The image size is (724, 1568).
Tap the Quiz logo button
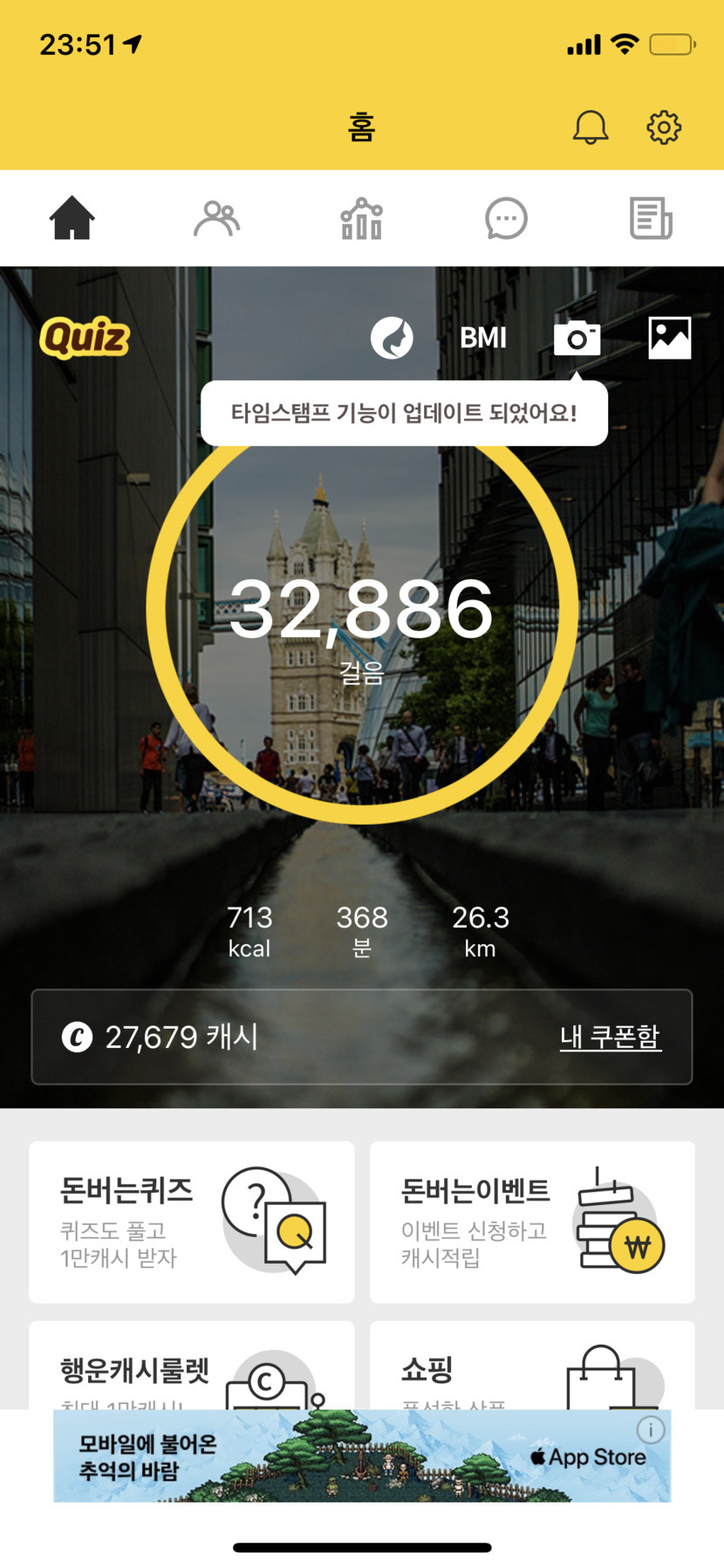[85, 338]
